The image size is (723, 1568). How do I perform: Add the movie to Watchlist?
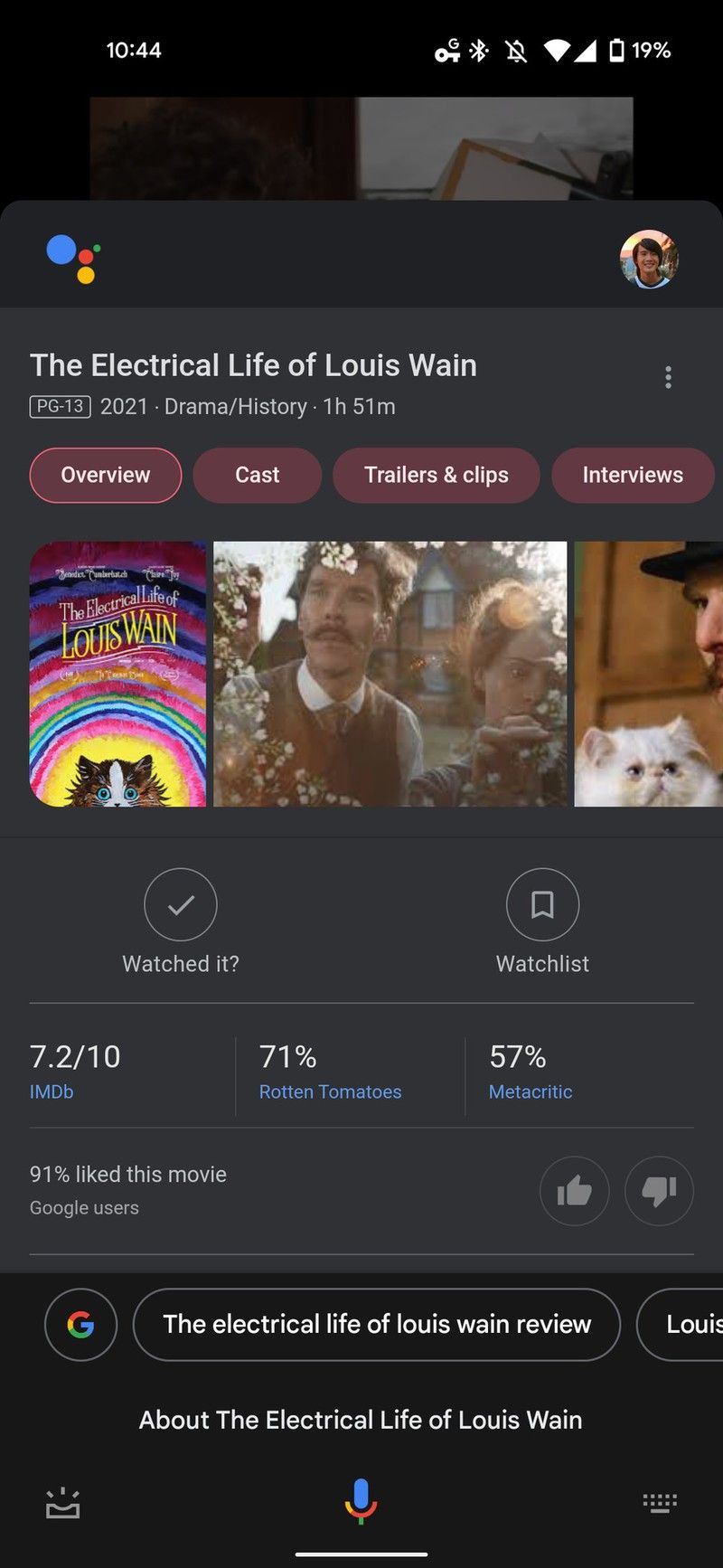click(x=542, y=905)
